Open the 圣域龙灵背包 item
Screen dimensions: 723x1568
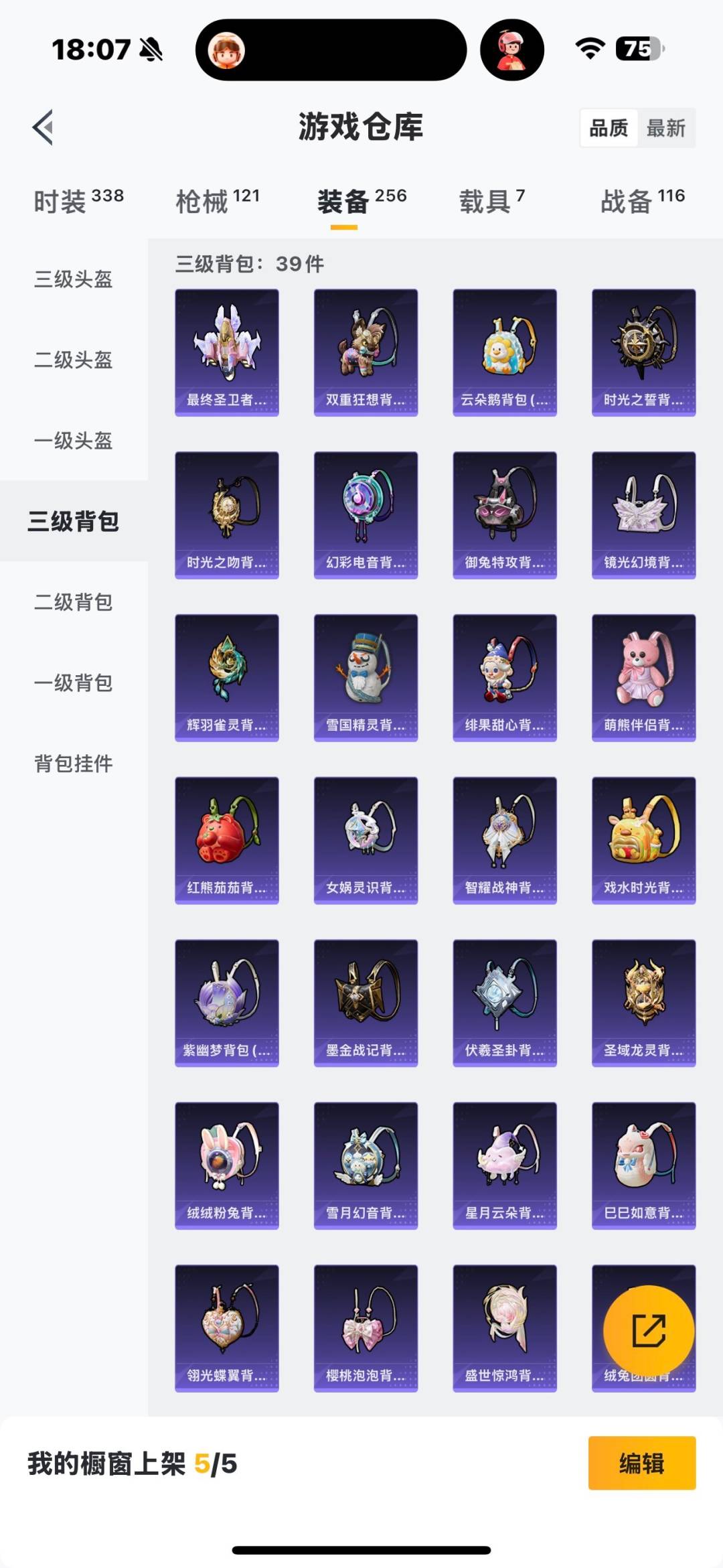(643, 1003)
